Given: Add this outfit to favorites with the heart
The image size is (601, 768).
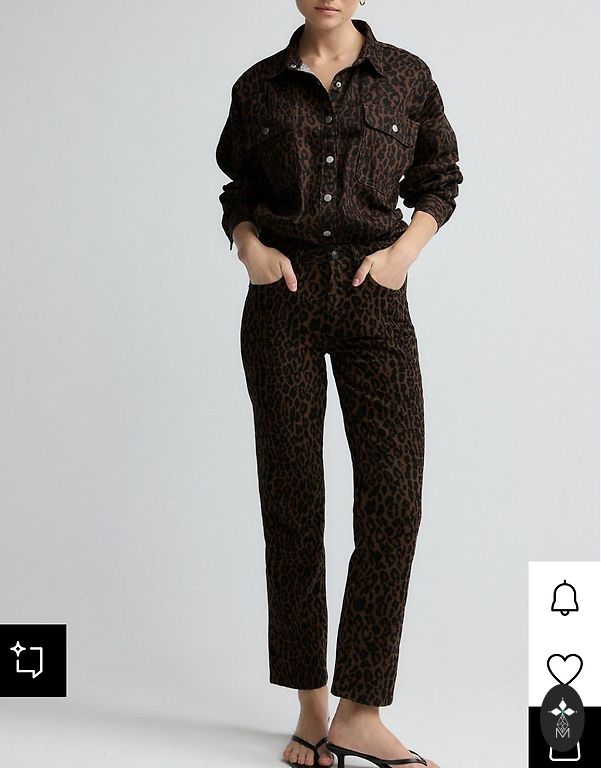Looking at the screenshot, I should 565,667.
